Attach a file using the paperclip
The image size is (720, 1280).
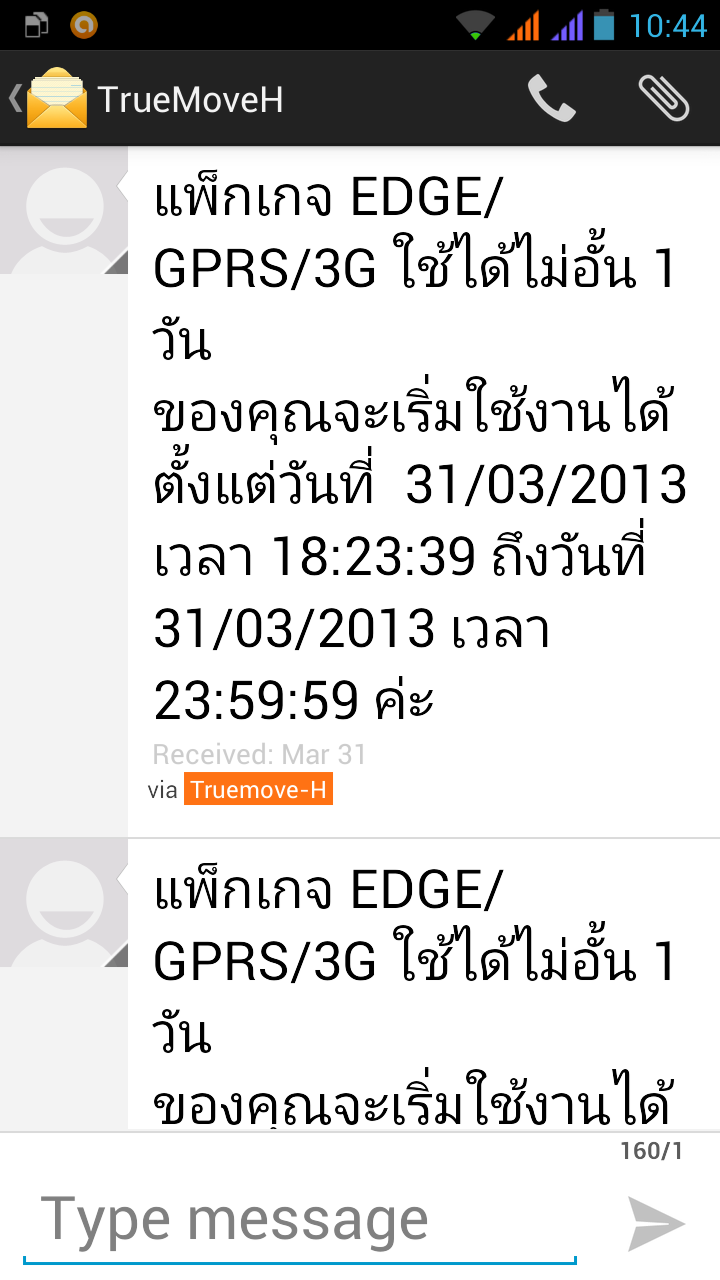click(x=664, y=98)
